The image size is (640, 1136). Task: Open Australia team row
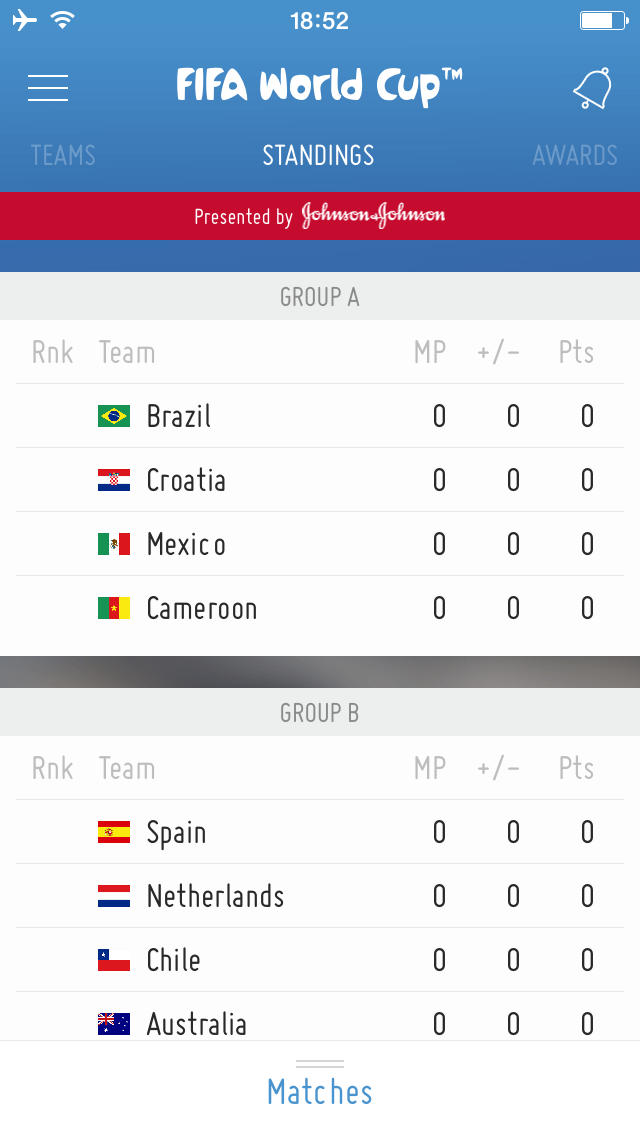coord(320,1022)
